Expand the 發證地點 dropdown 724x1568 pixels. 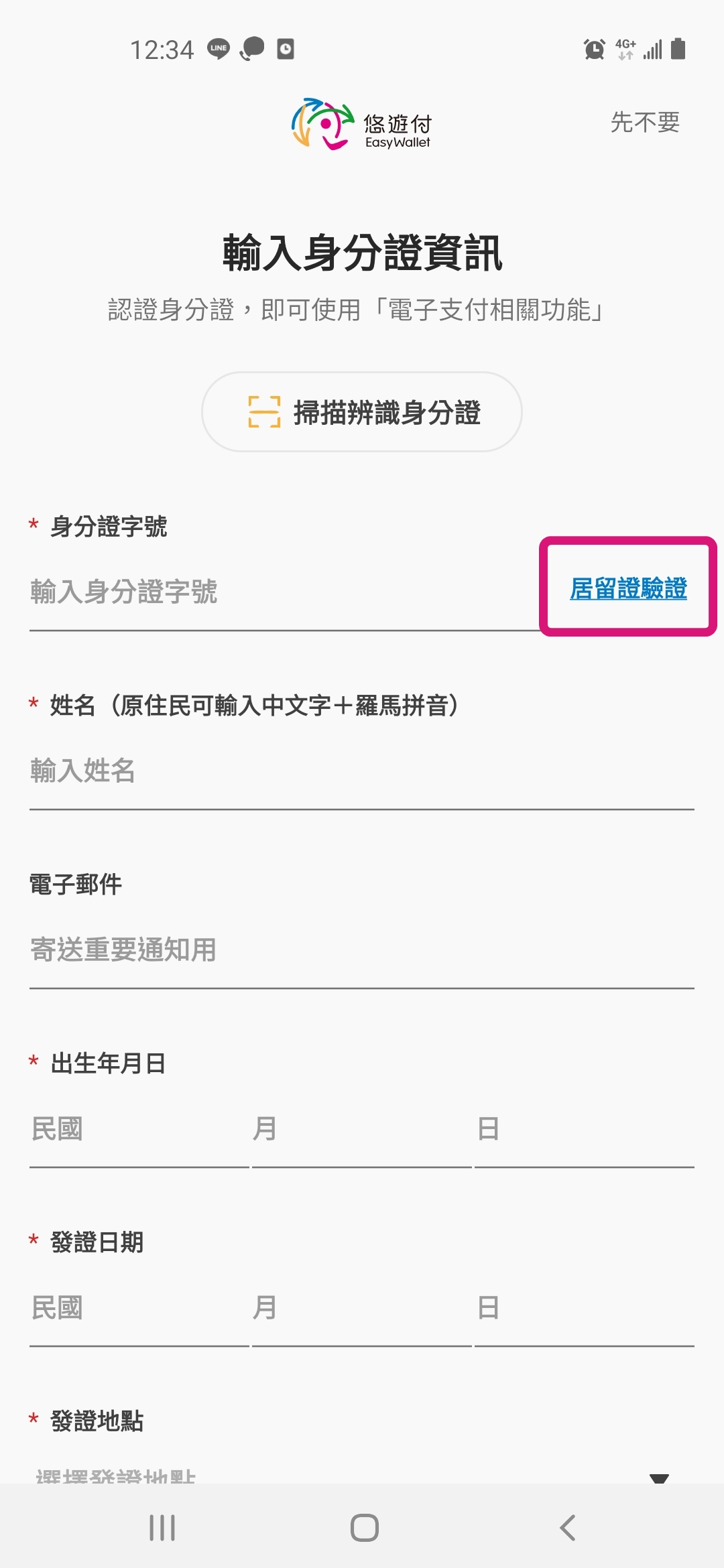(362, 1475)
